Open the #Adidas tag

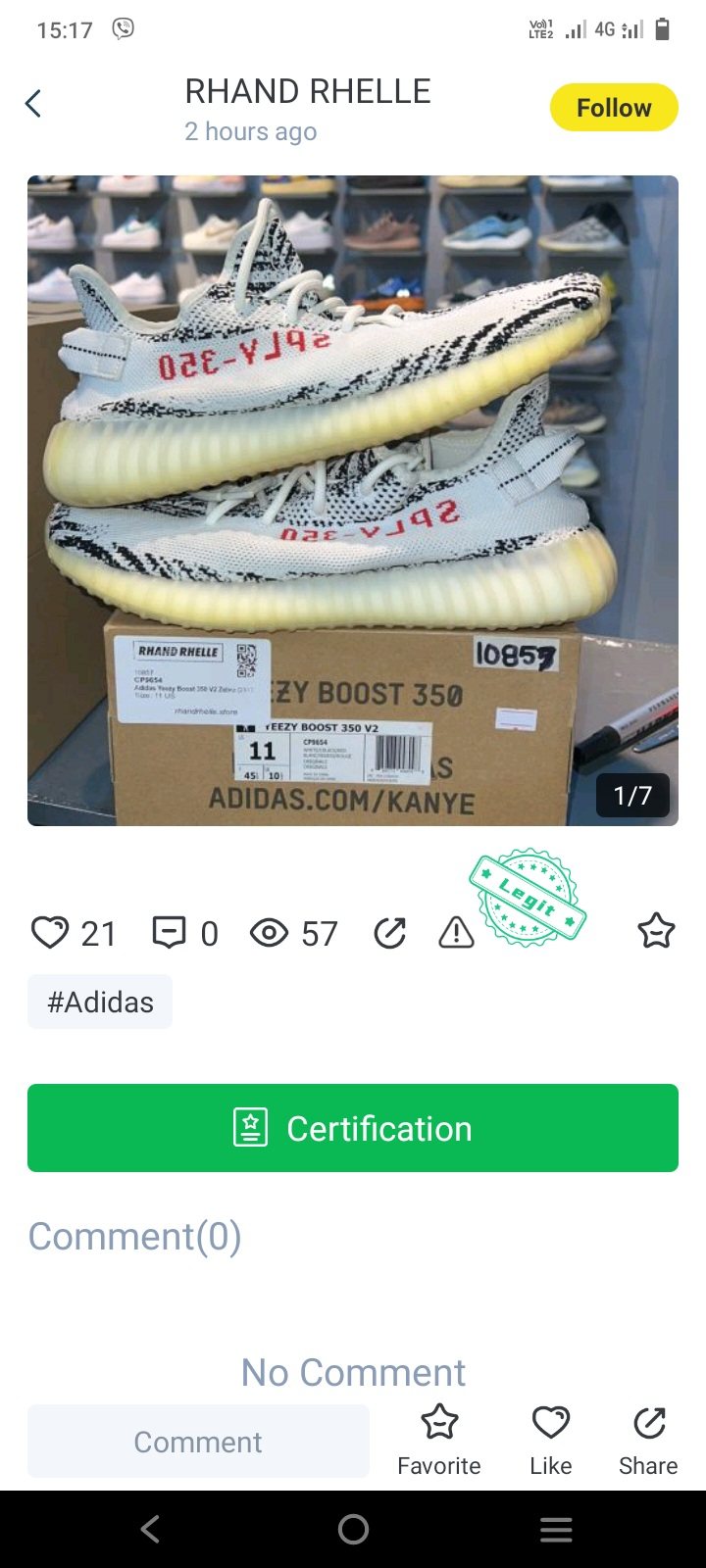[100, 1002]
